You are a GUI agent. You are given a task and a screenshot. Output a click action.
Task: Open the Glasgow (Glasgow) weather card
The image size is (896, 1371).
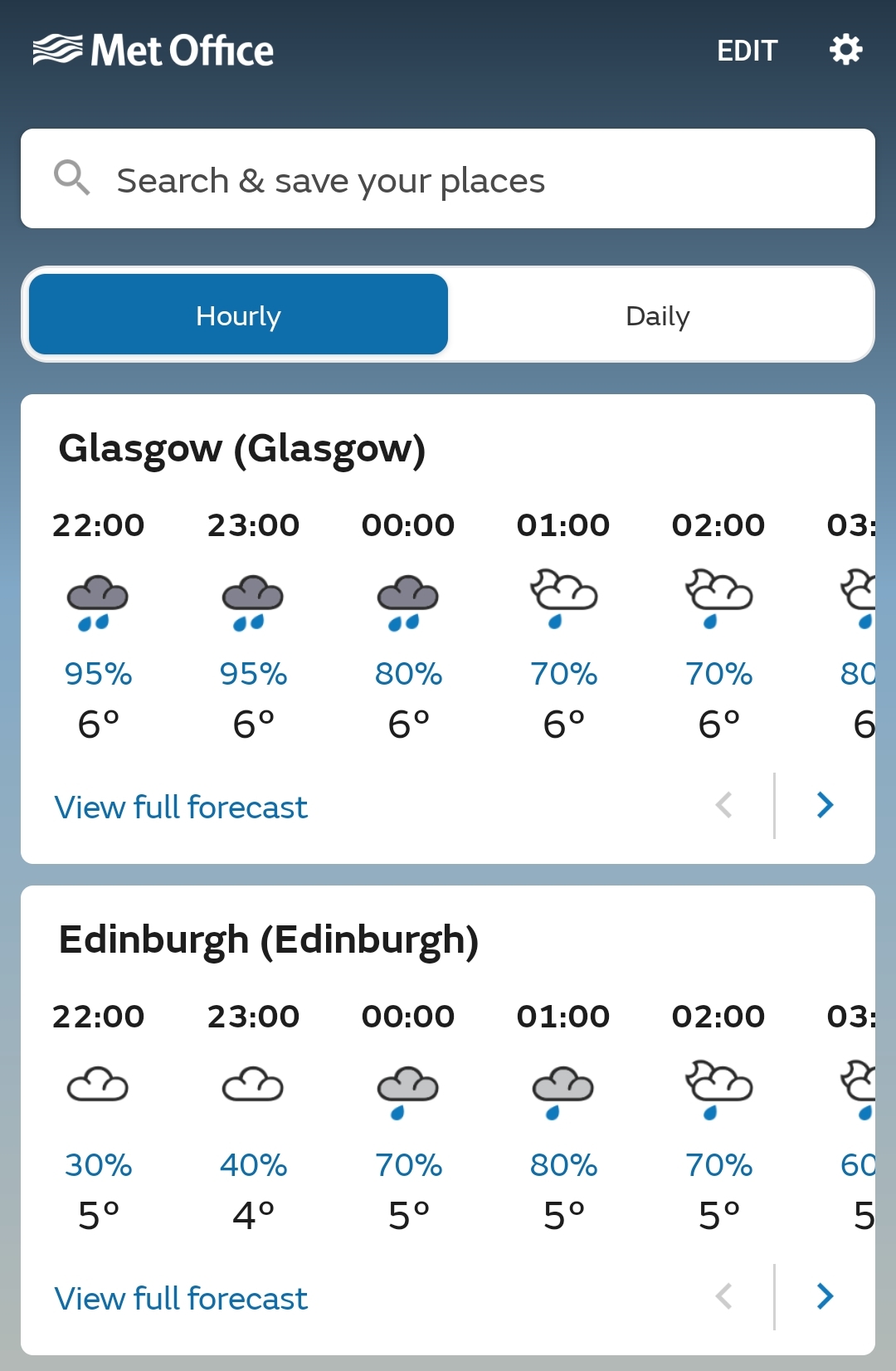click(x=242, y=449)
